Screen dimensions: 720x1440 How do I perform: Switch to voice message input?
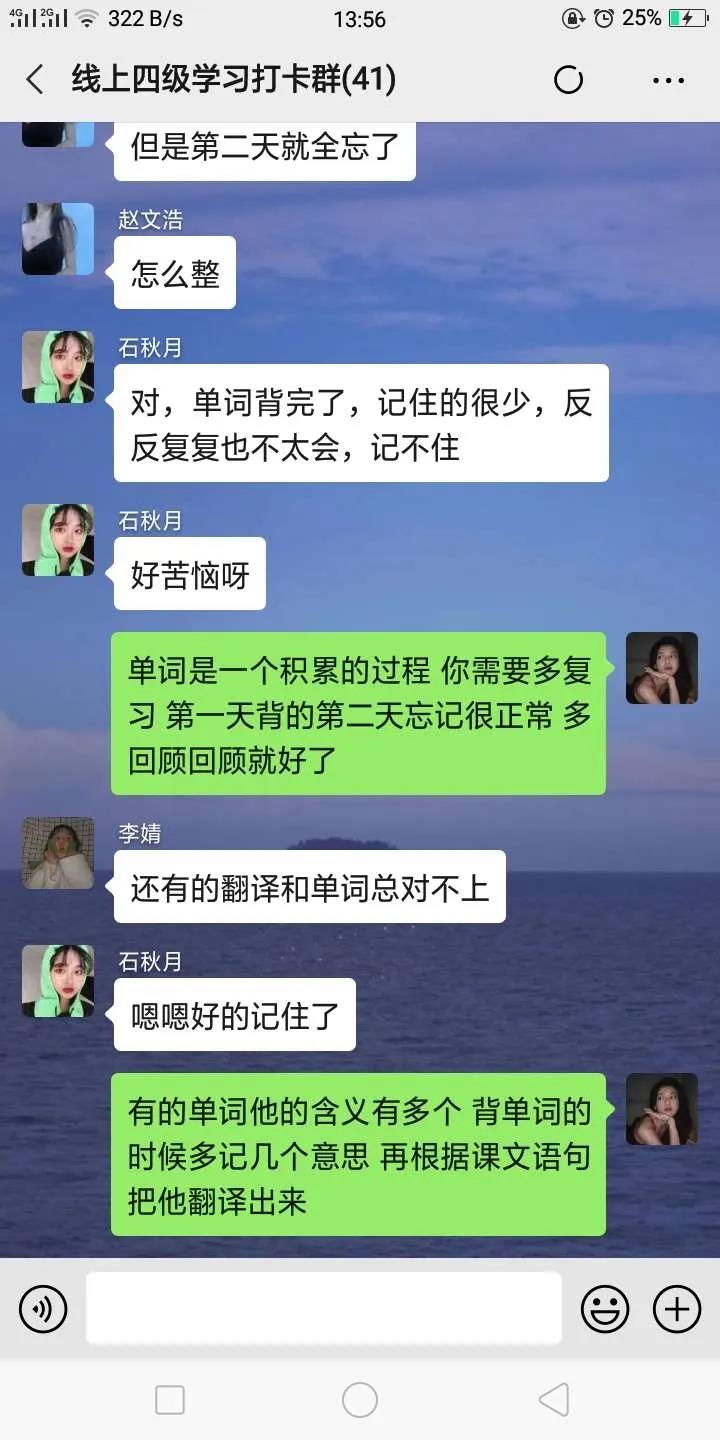(x=43, y=1308)
